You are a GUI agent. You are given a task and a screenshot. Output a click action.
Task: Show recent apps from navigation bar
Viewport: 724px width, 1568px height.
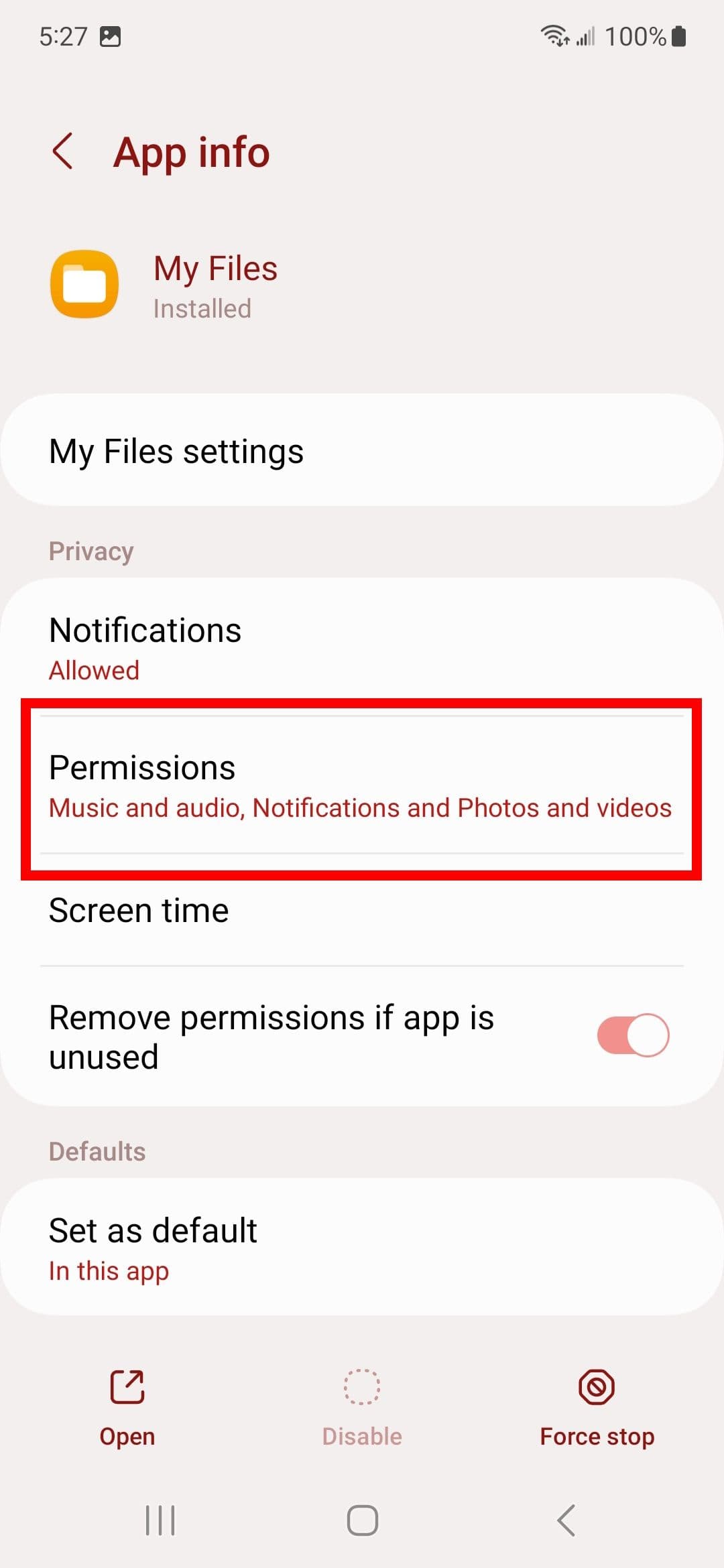(x=160, y=1520)
